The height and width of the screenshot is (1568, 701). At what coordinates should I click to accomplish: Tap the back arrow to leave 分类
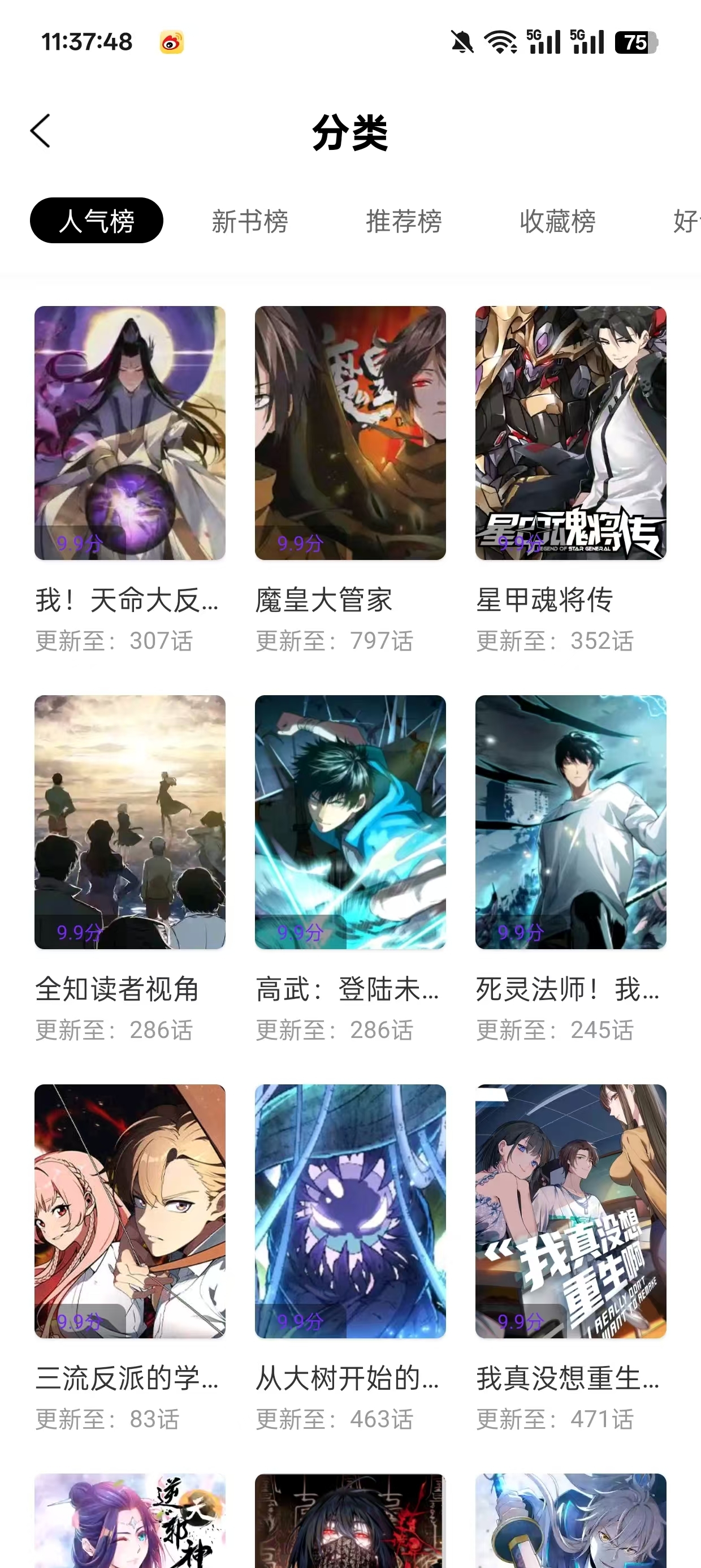(40, 131)
